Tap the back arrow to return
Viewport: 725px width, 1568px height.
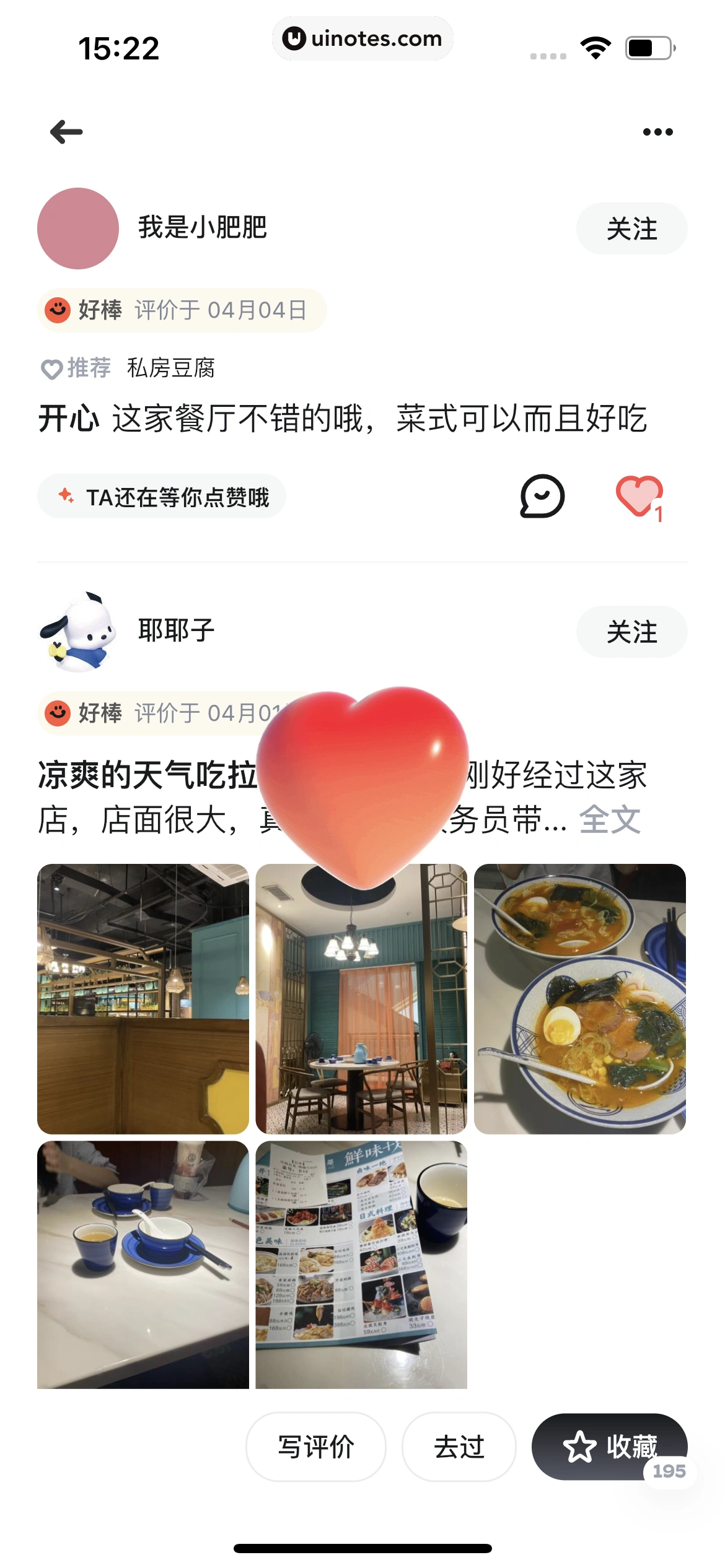coord(66,131)
